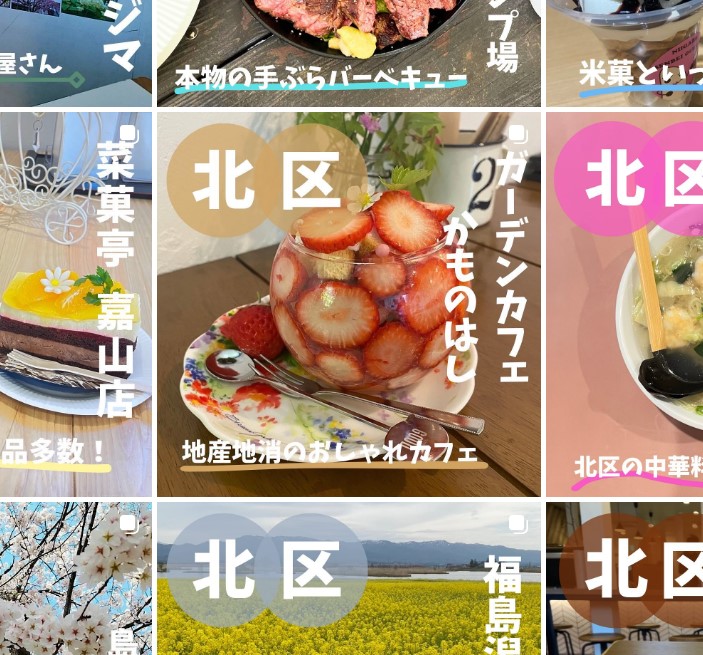Image resolution: width=703 pixels, height=655 pixels.
Task: Open the 米菓 dessert cup post
Action: [624, 50]
